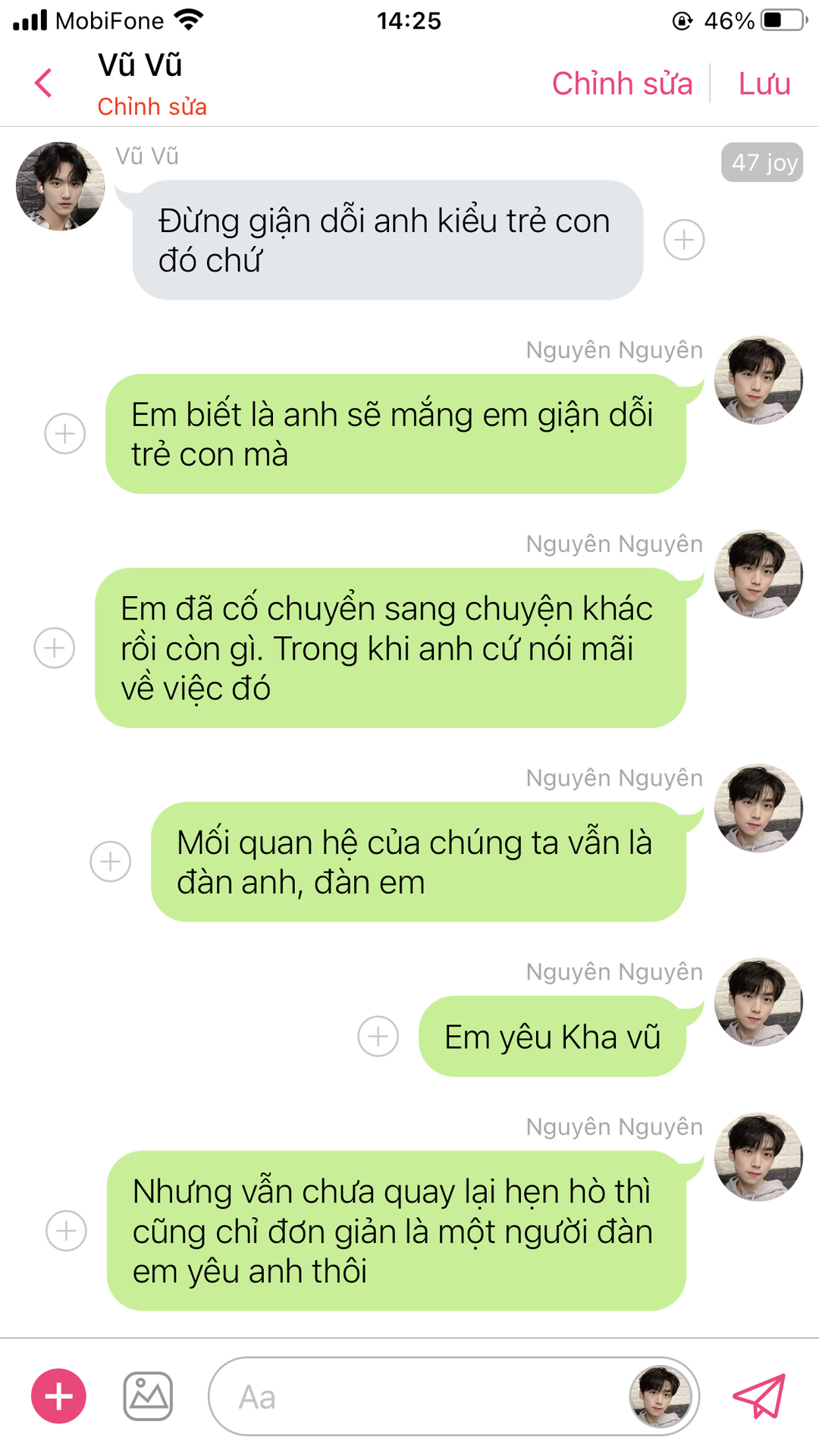The width and height of the screenshot is (819, 1456).
Task: Tap plus next to "Mối quan hệ" message
Action: point(111,861)
